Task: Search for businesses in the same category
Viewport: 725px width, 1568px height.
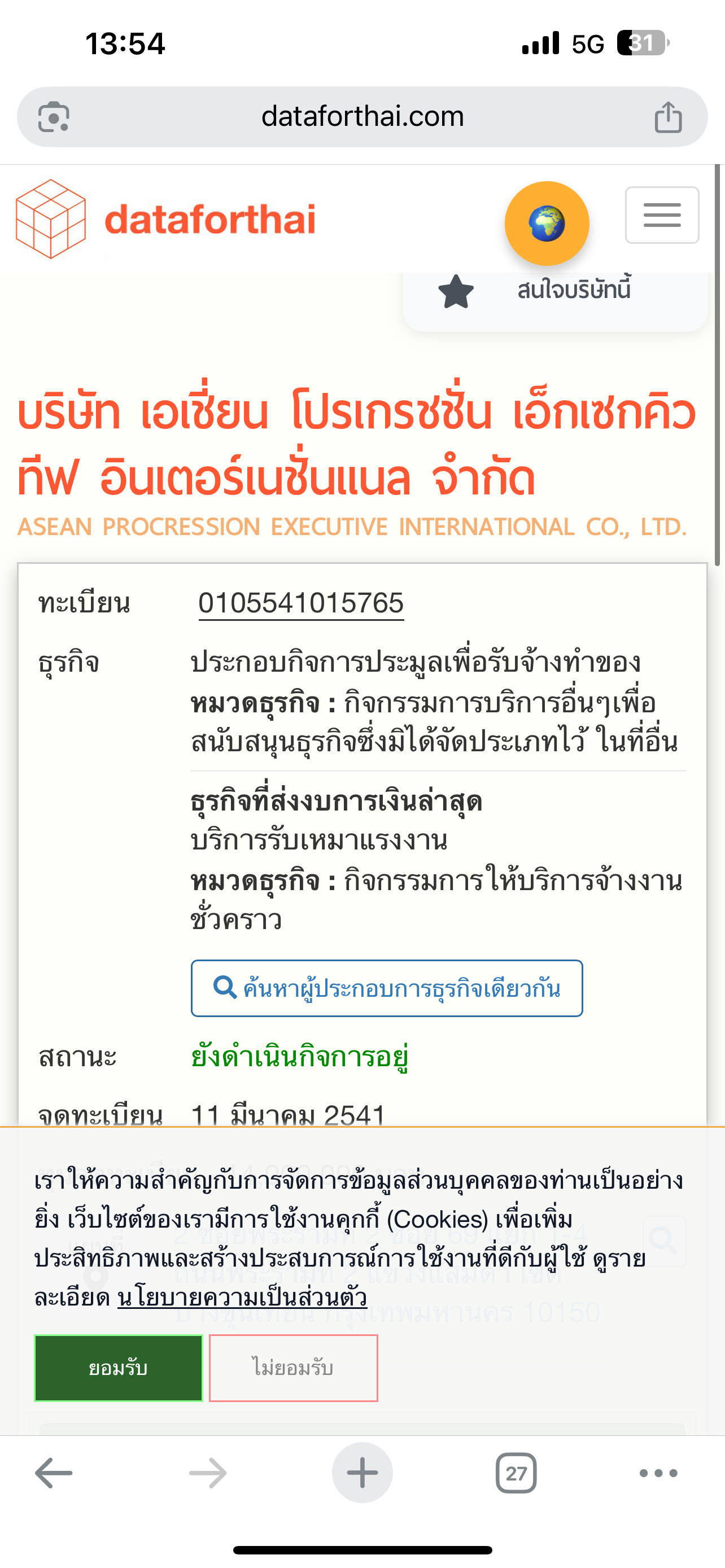Action: 387,988
